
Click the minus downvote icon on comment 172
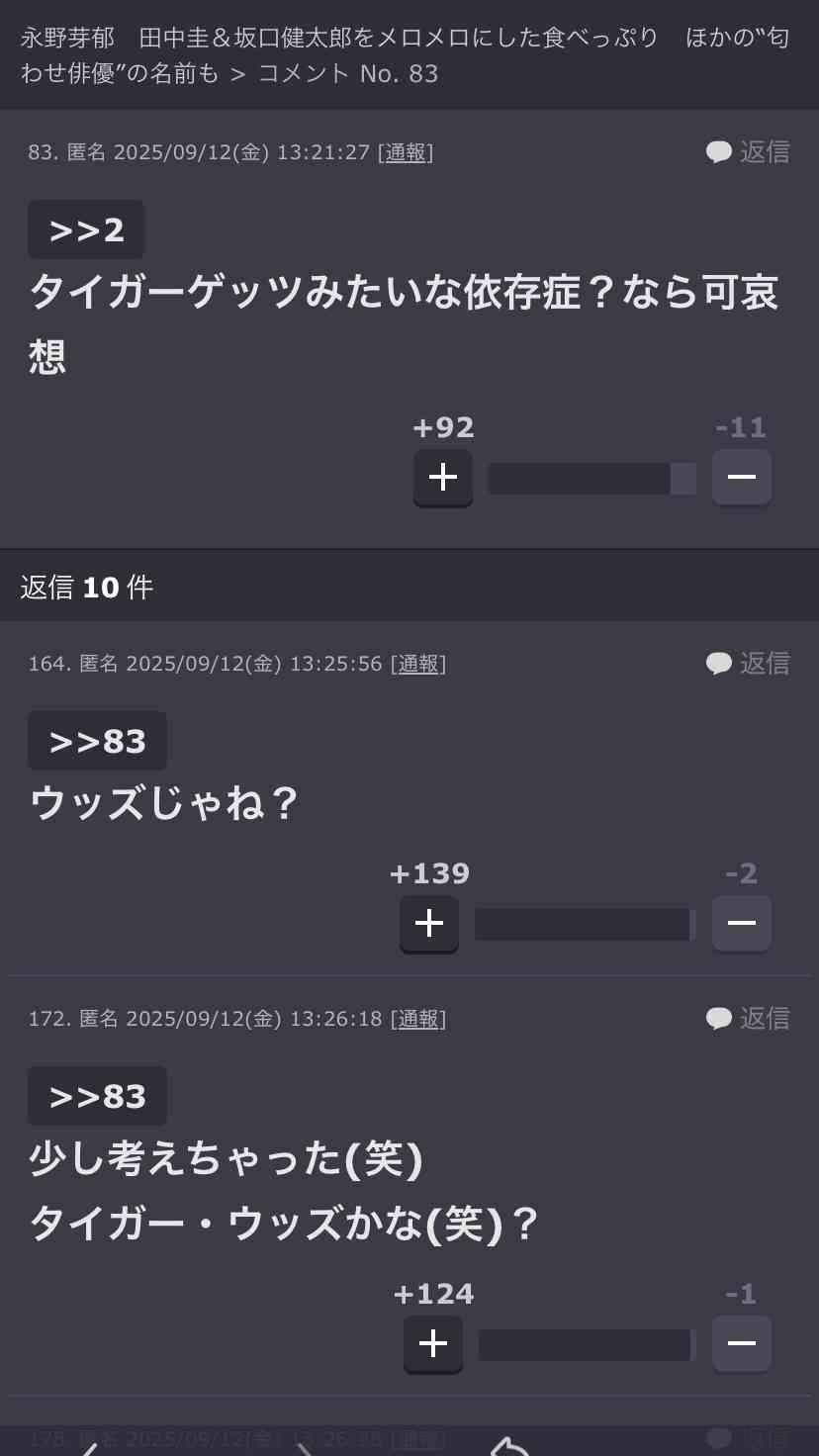coord(741,1343)
